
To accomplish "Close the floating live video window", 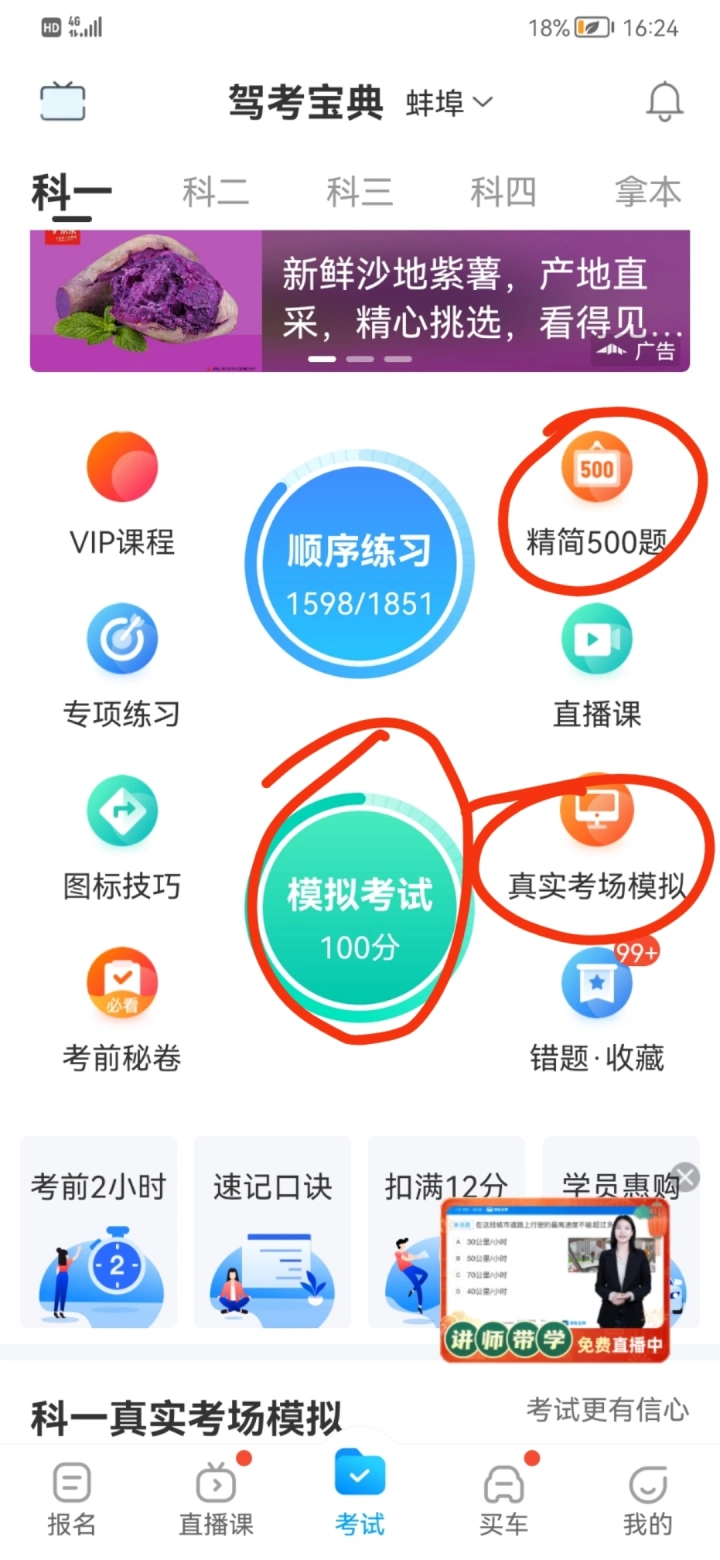I will tap(685, 1177).
